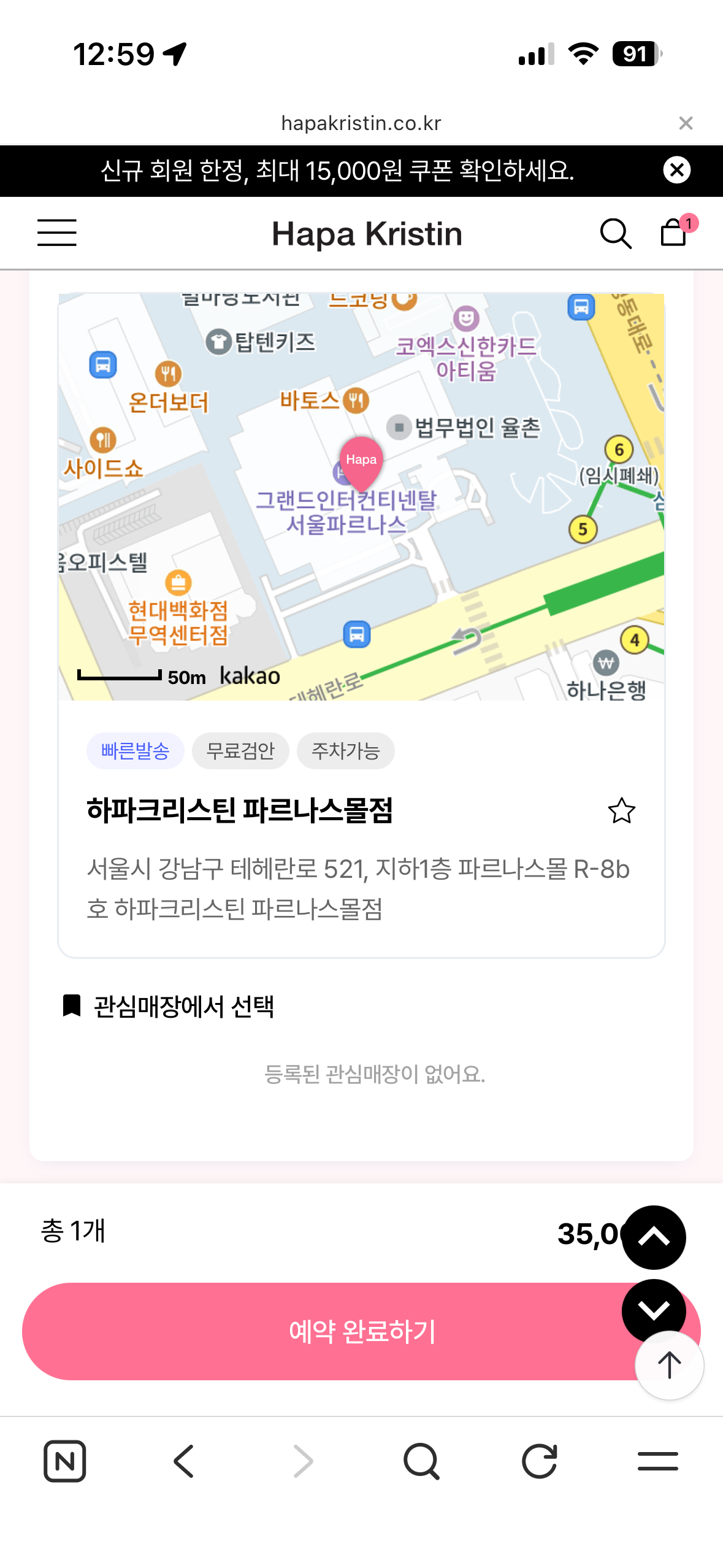Open the hamburger navigation menu
This screenshot has height=1568, width=723.
[x=56, y=233]
